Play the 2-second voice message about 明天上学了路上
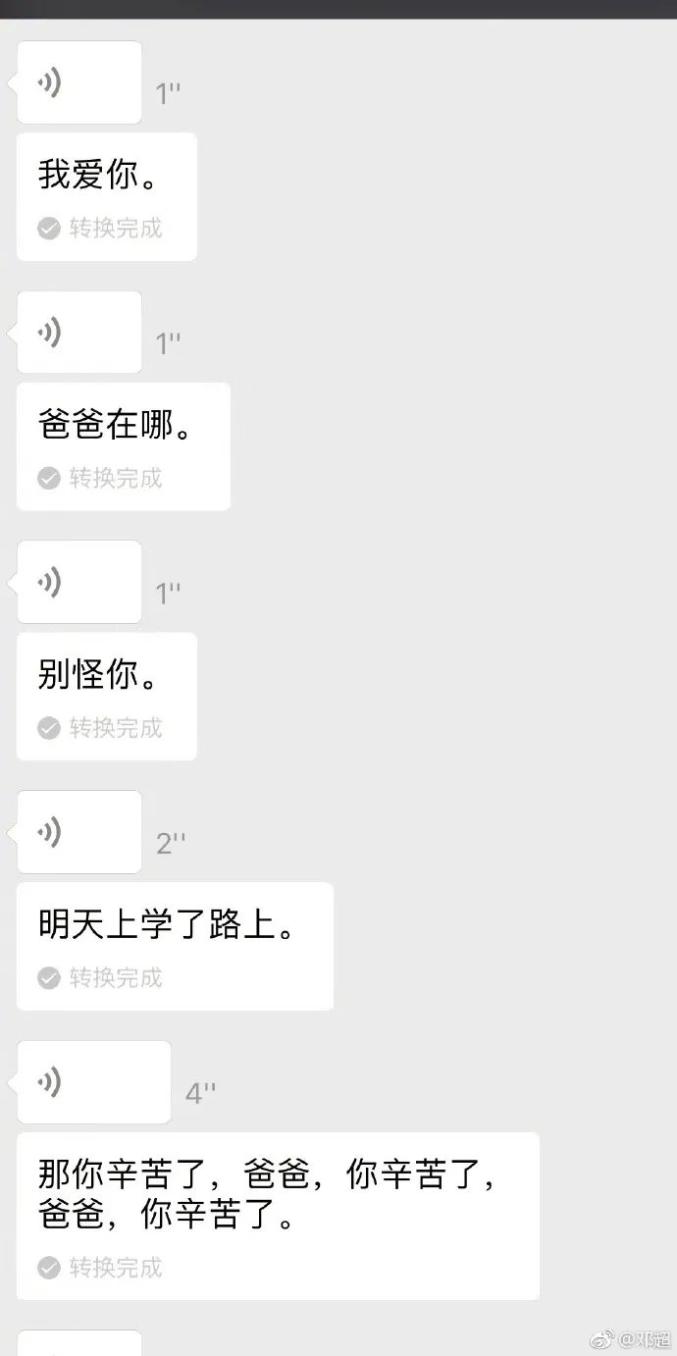Screen dimensions: 677x1356 click(x=78, y=832)
